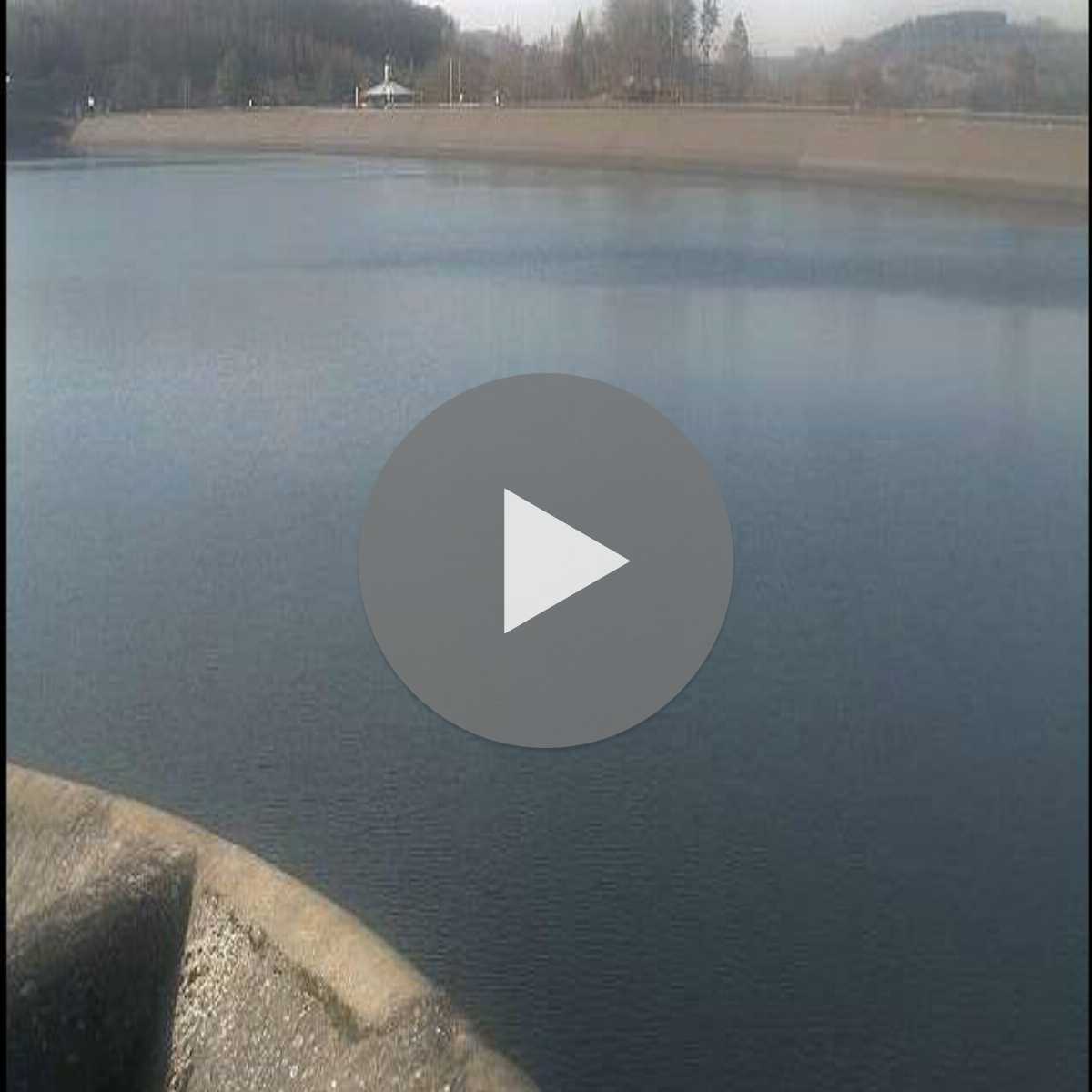Image resolution: width=1092 pixels, height=1092 pixels.
Task: Play the lake video
Action: point(546,561)
